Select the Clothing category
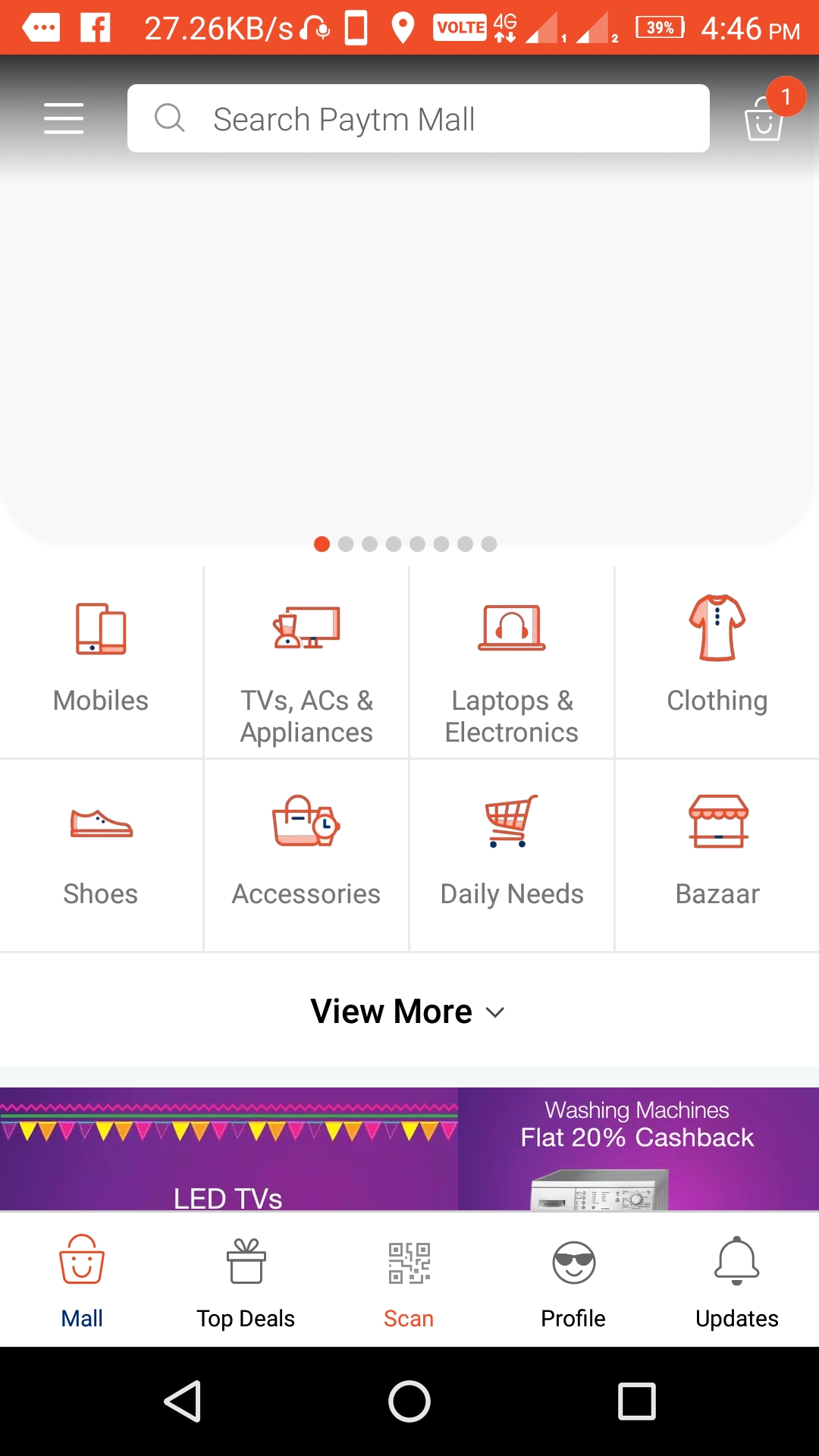The height and width of the screenshot is (1456, 819). click(x=717, y=662)
